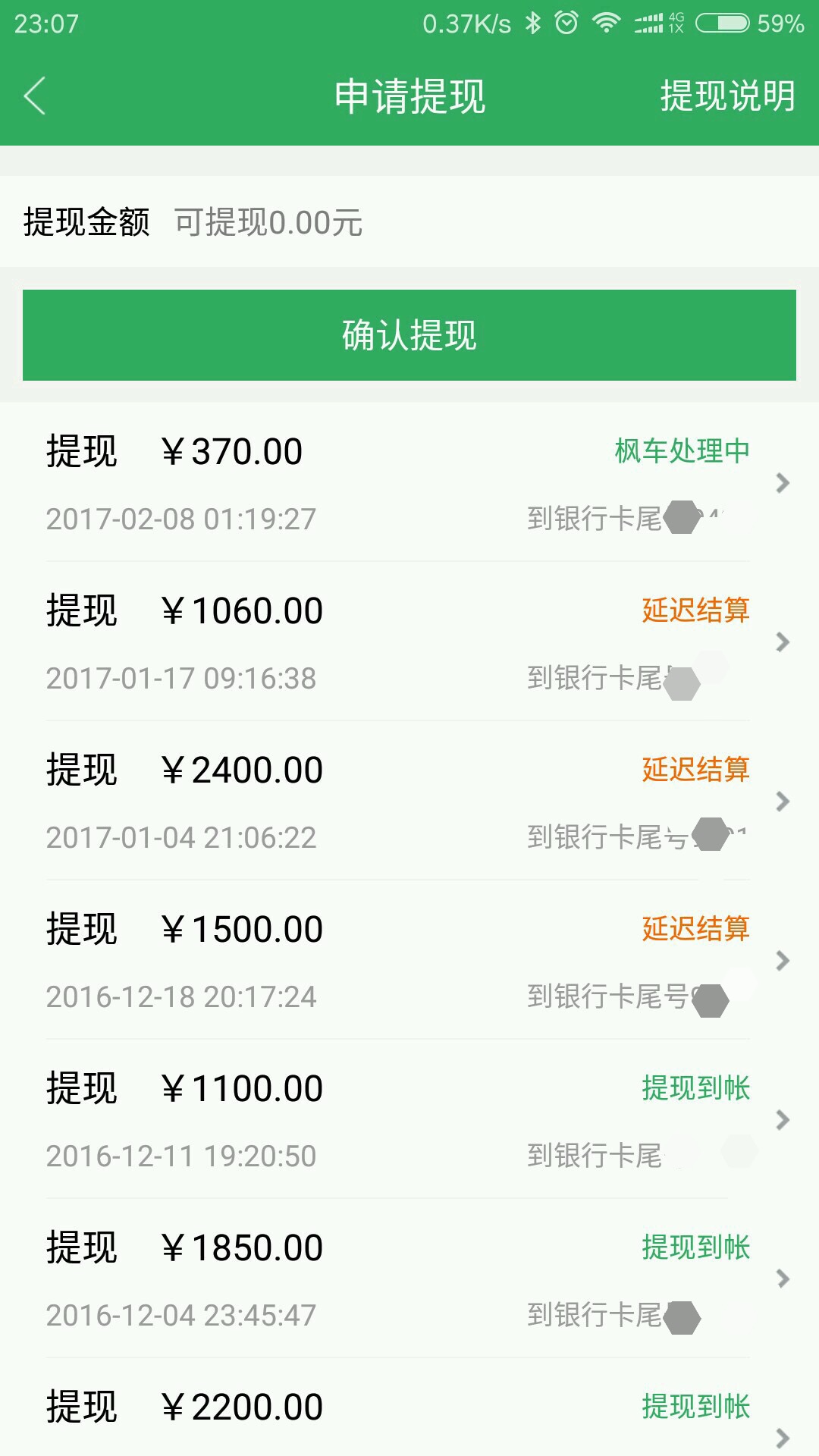Select the ¥1500.00 withdrawal record
Viewport: 819px width, 1456px height.
coord(409,961)
